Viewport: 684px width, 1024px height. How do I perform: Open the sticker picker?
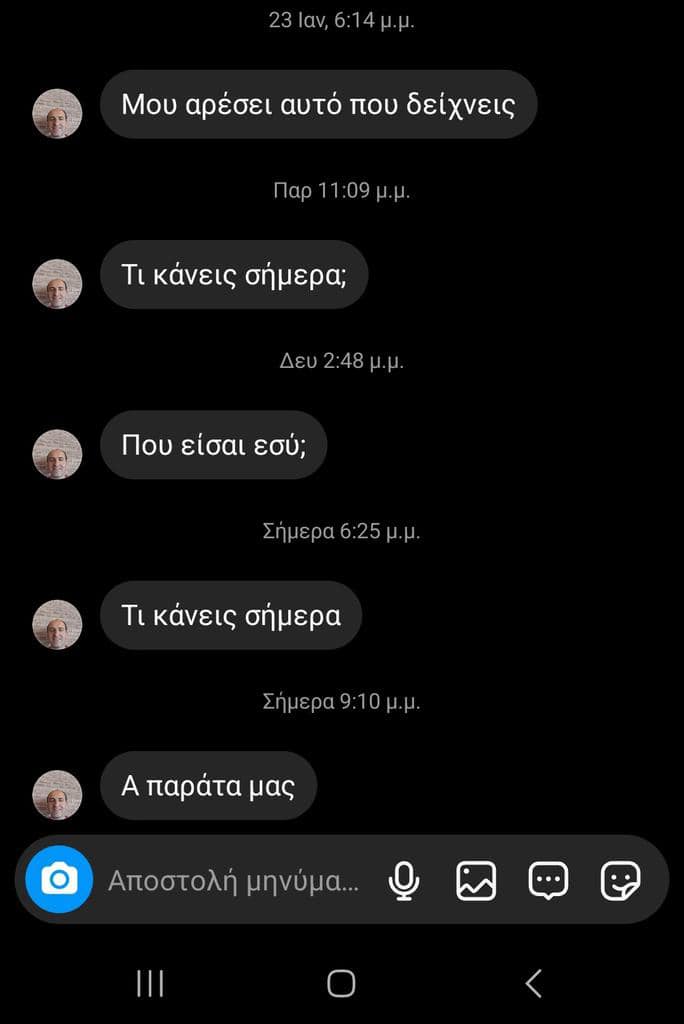coord(620,881)
